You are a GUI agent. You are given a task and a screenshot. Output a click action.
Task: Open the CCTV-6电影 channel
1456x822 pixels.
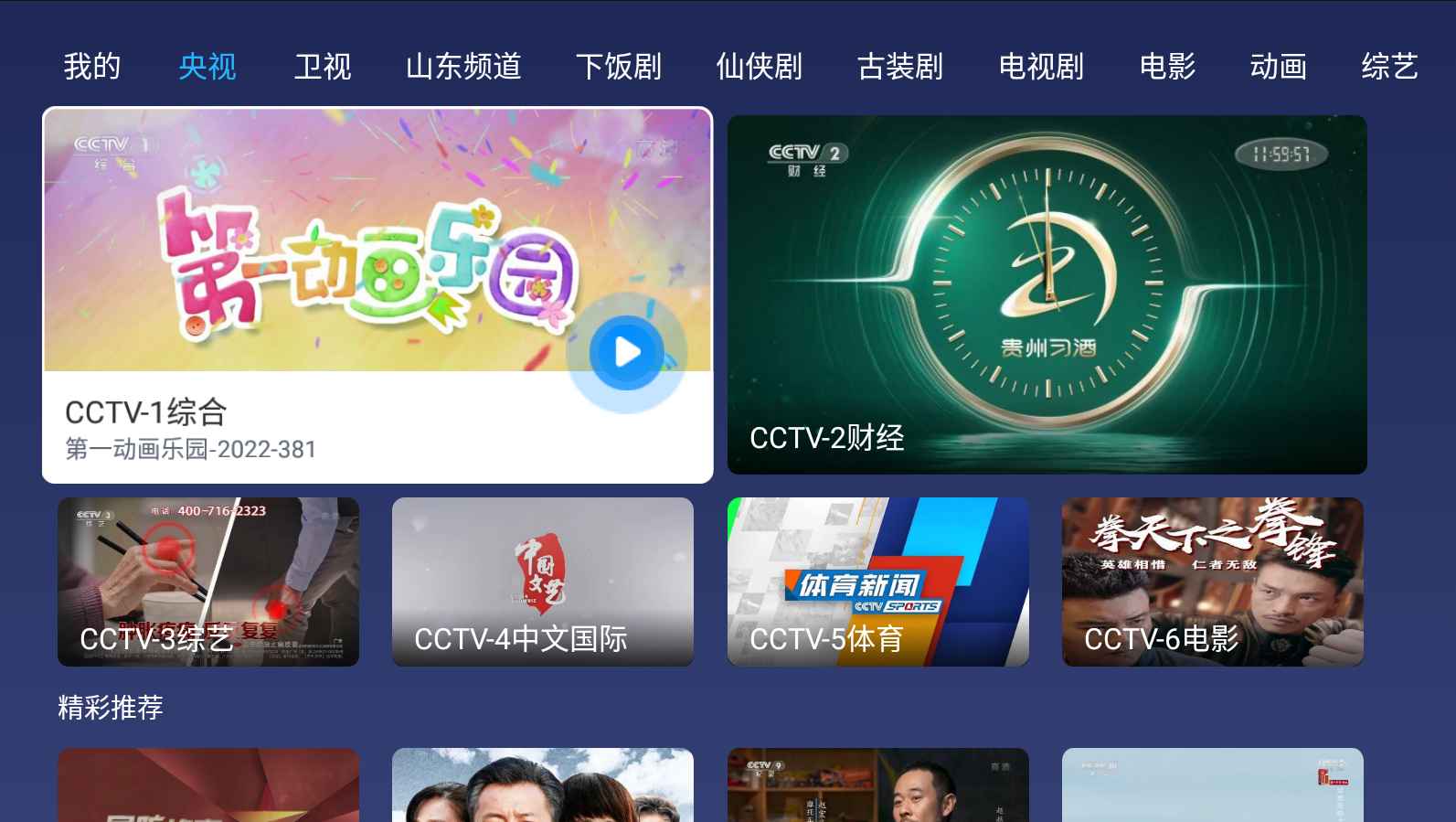(1212, 582)
